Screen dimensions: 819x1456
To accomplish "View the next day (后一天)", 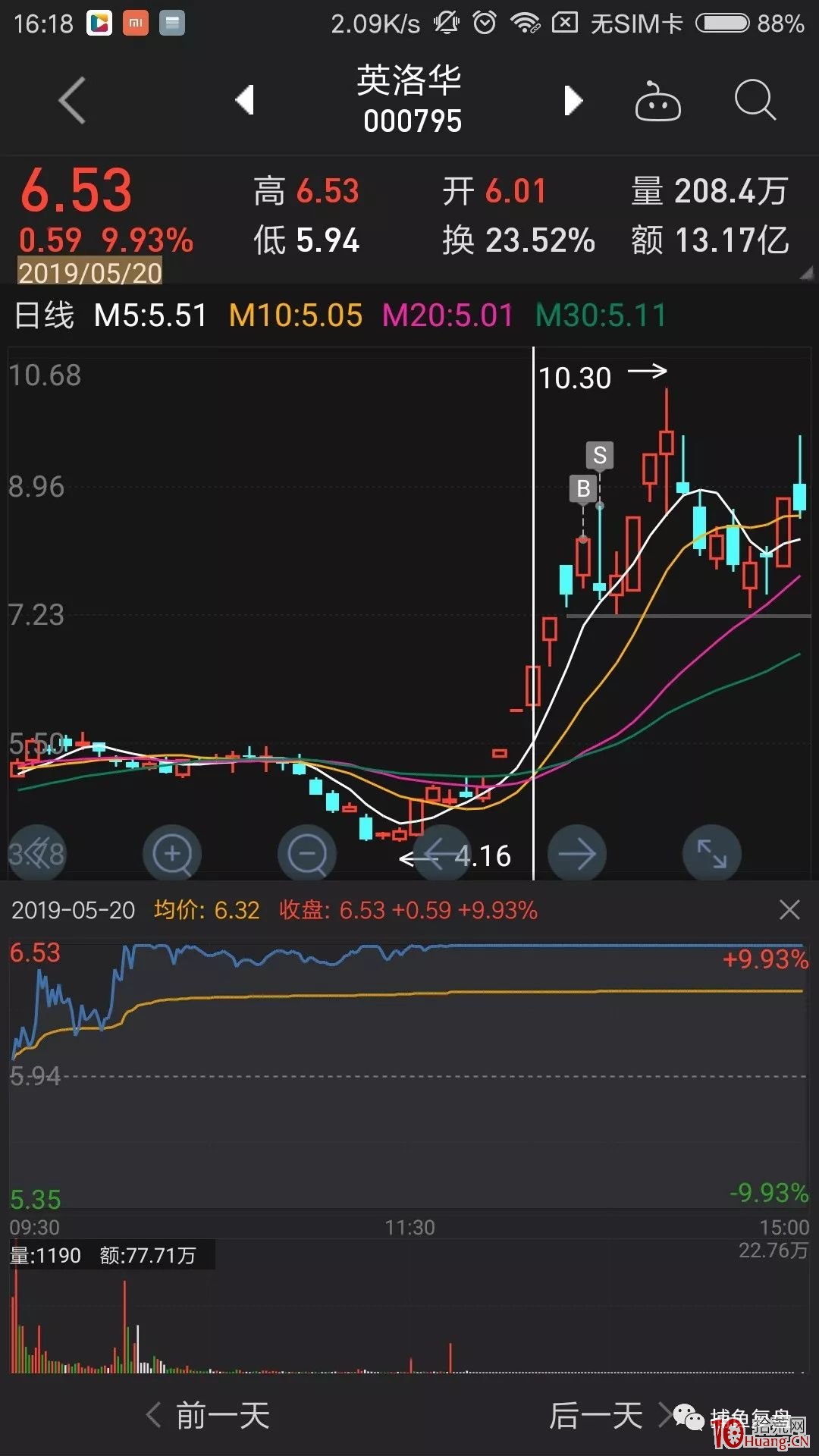I will (611, 1416).
